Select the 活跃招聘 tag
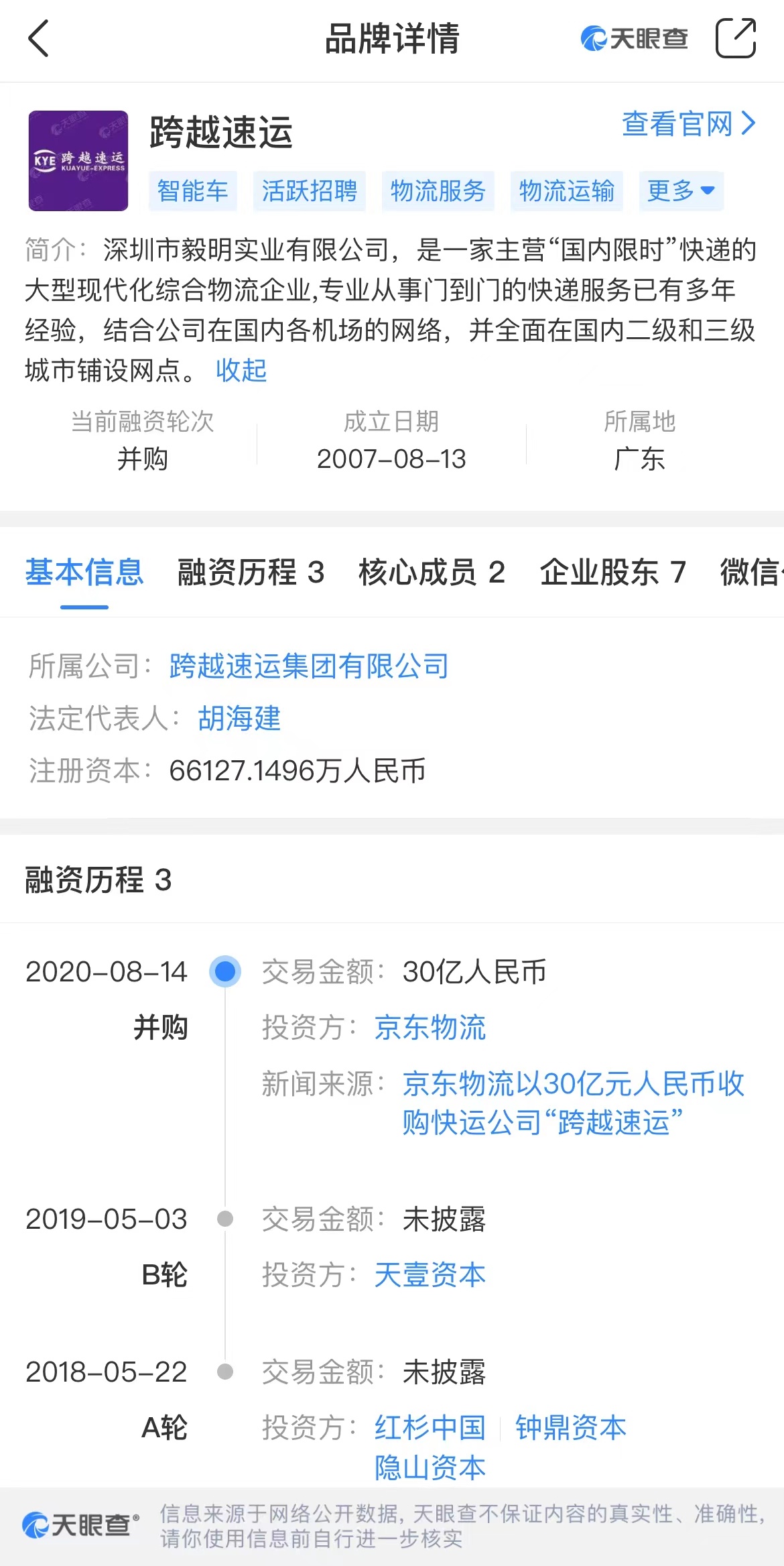784x1566 pixels. 310,191
